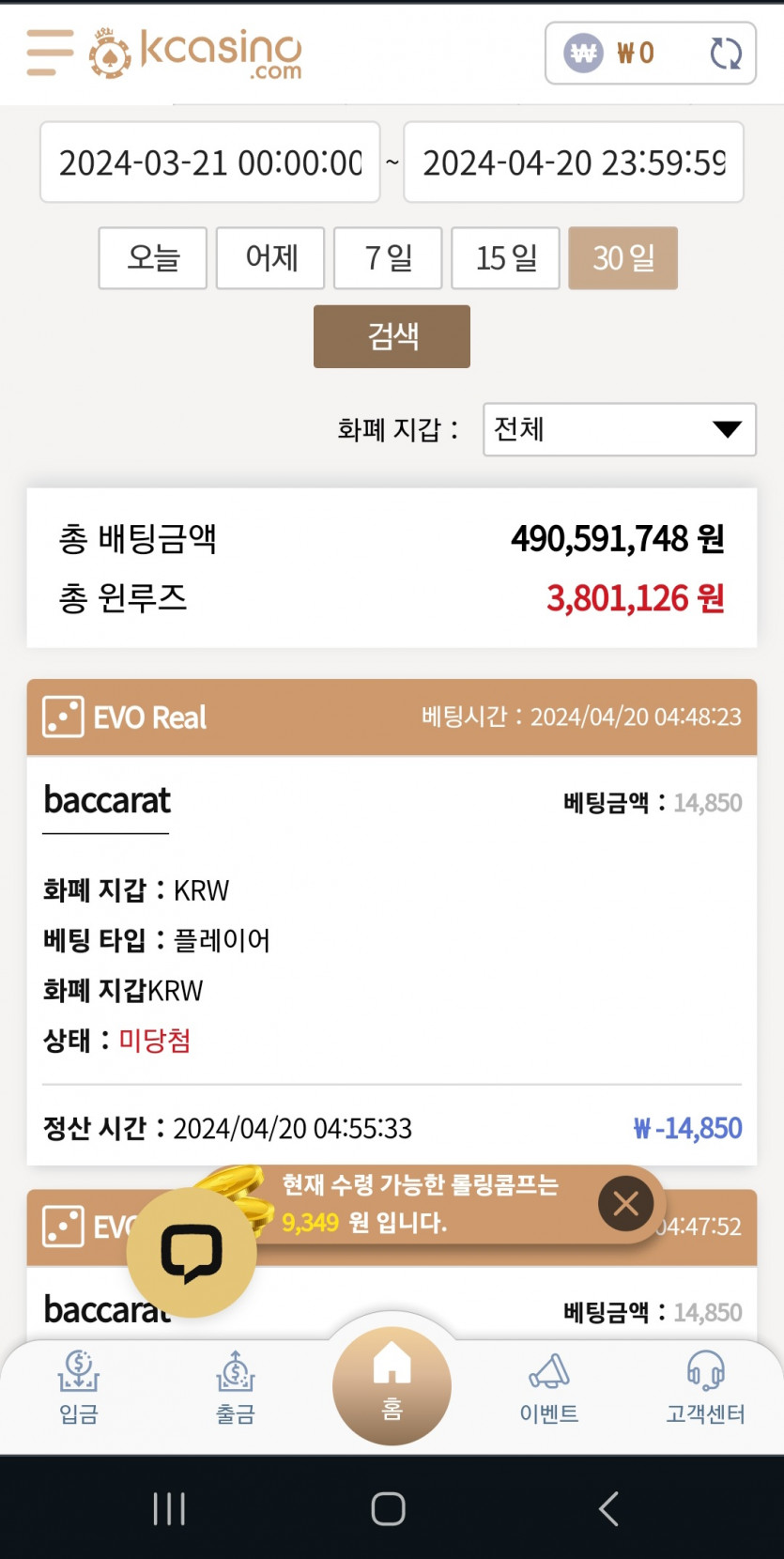Open the hamburger drawer menu
The height and width of the screenshot is (1559, 784).
(50, 53)
